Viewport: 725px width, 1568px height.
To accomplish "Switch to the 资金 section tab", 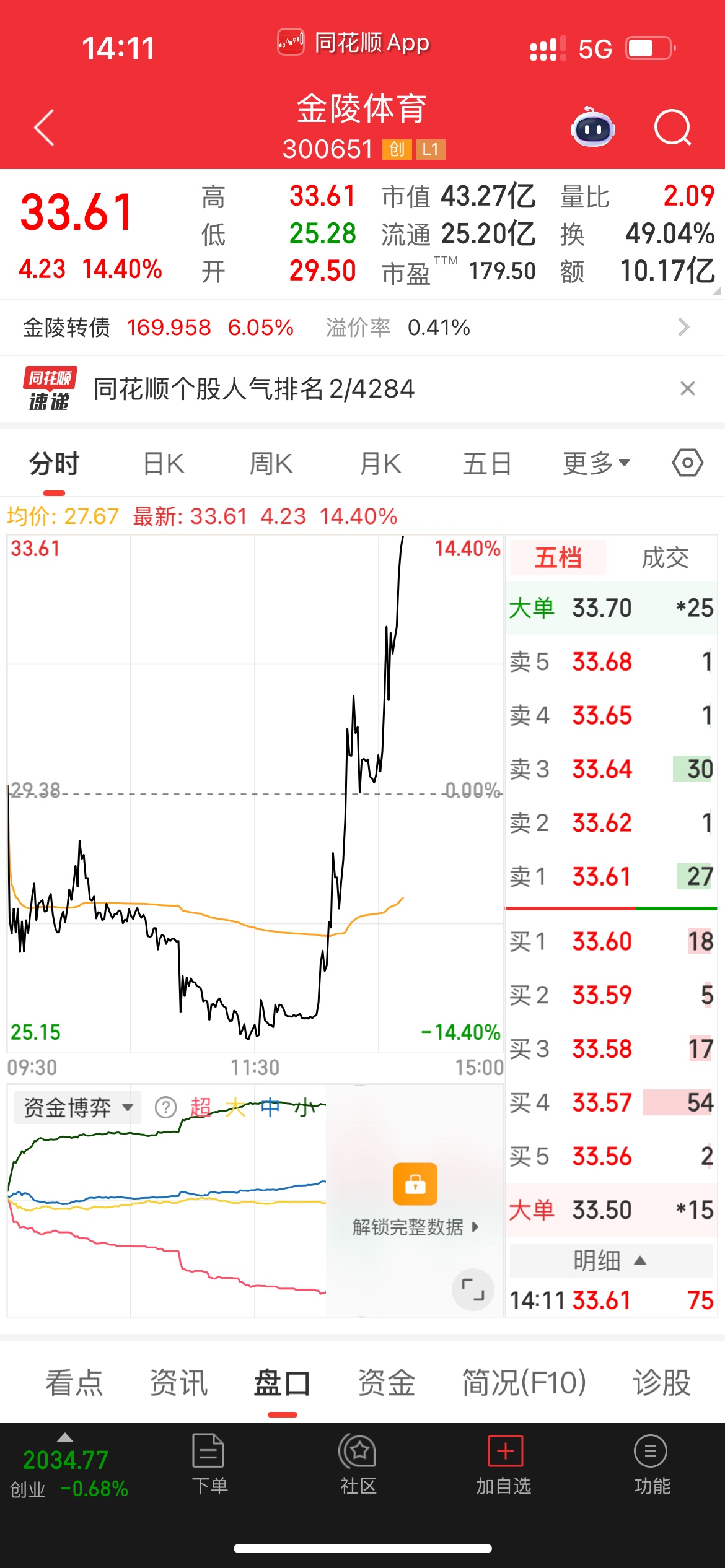I will tap(386, 1383).
